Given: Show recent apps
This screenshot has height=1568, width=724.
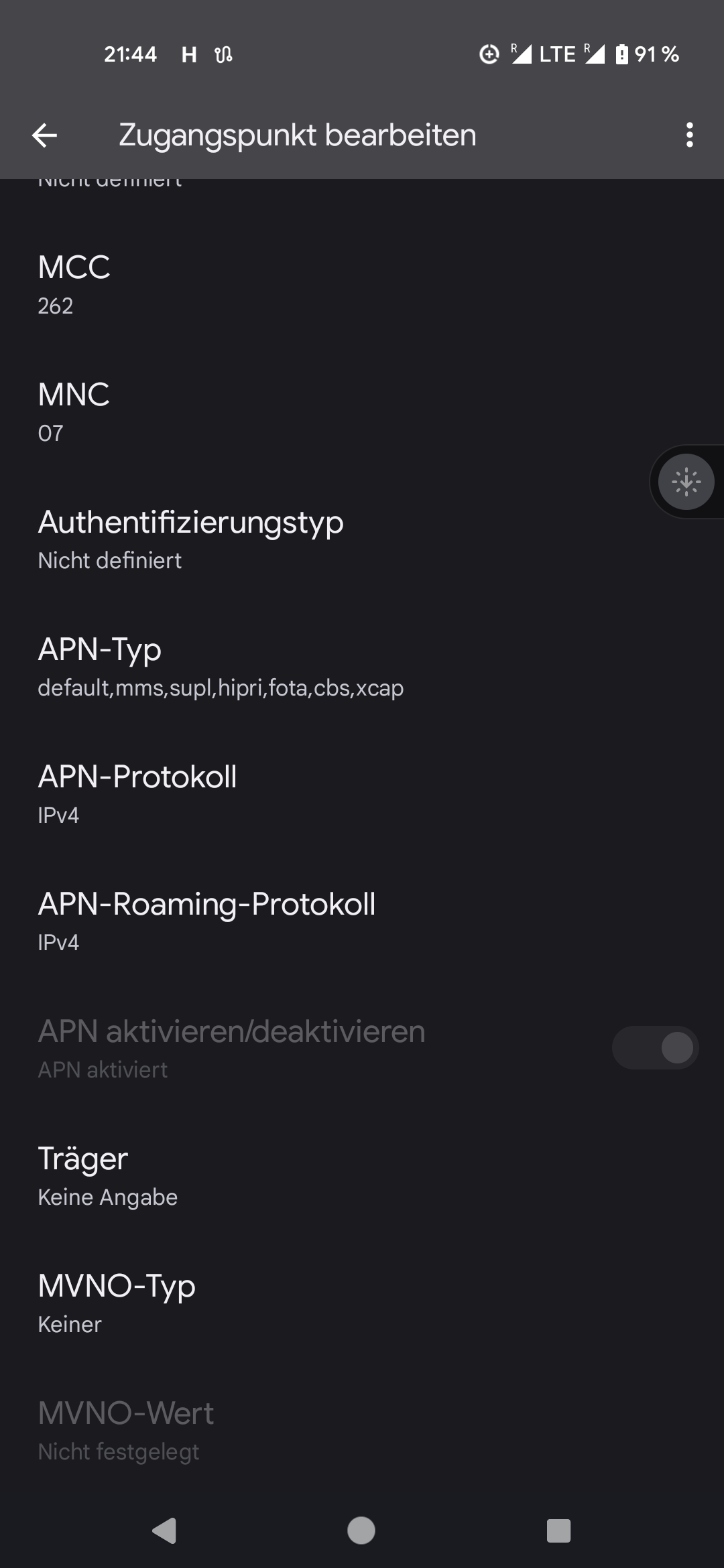Looking at the screenshot, I should pyautogui.click(x=558, y=1530).
